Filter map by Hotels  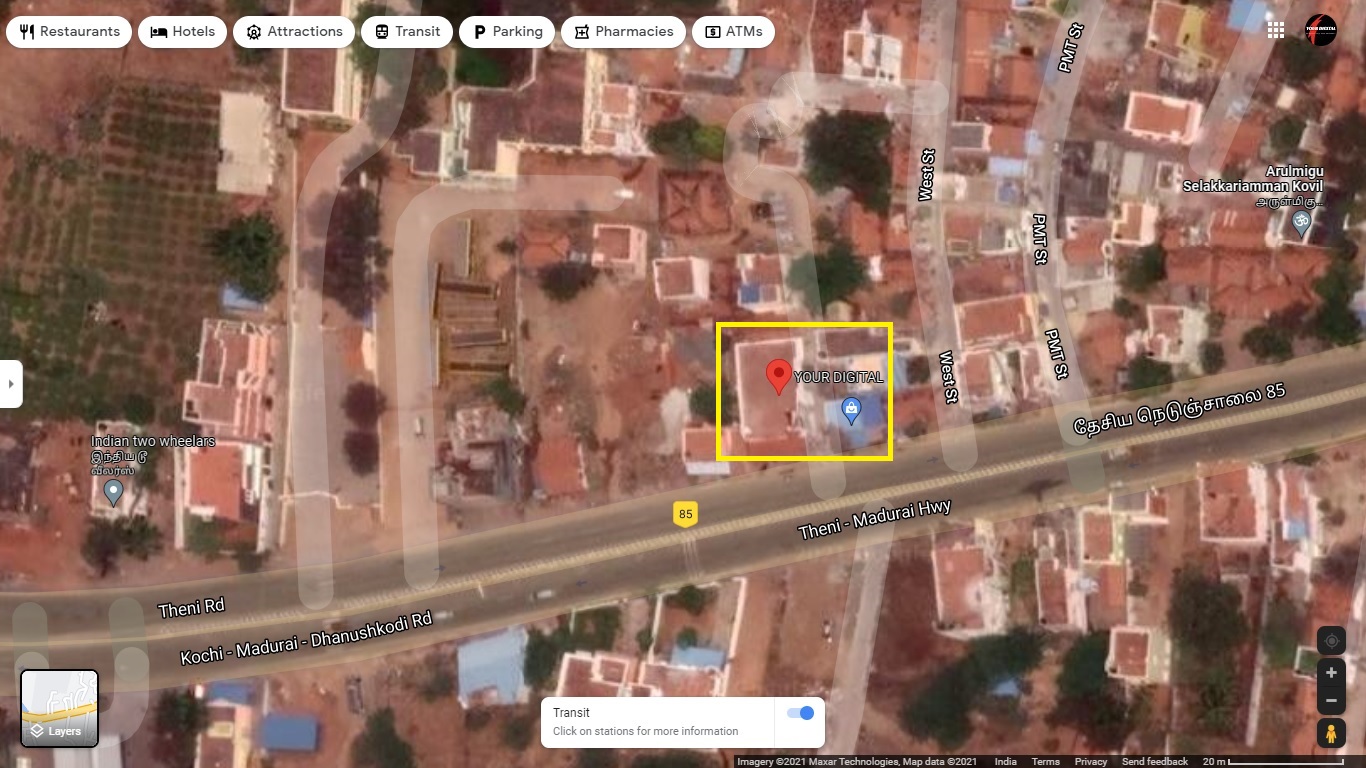tap(183, 32)
